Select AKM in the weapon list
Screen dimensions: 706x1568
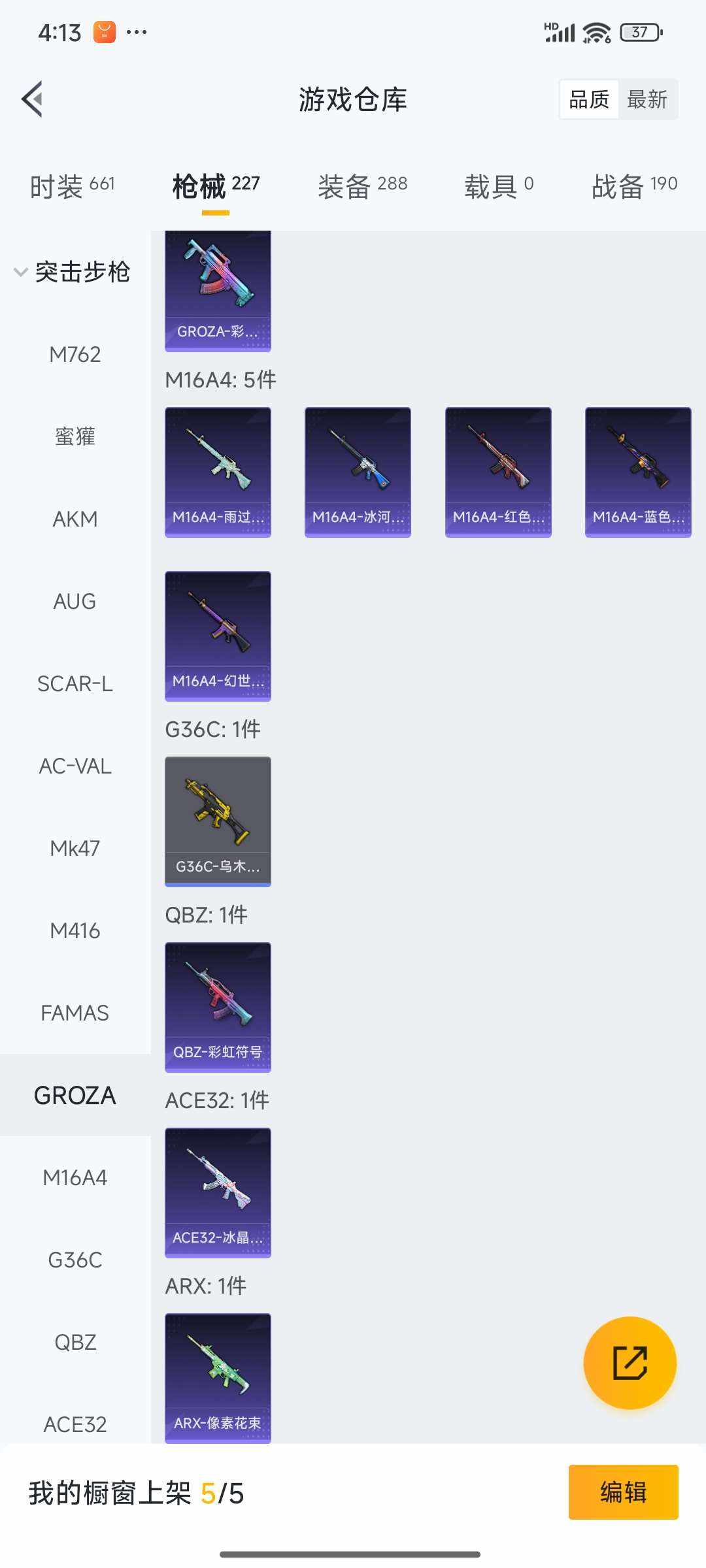coord(75,519)
